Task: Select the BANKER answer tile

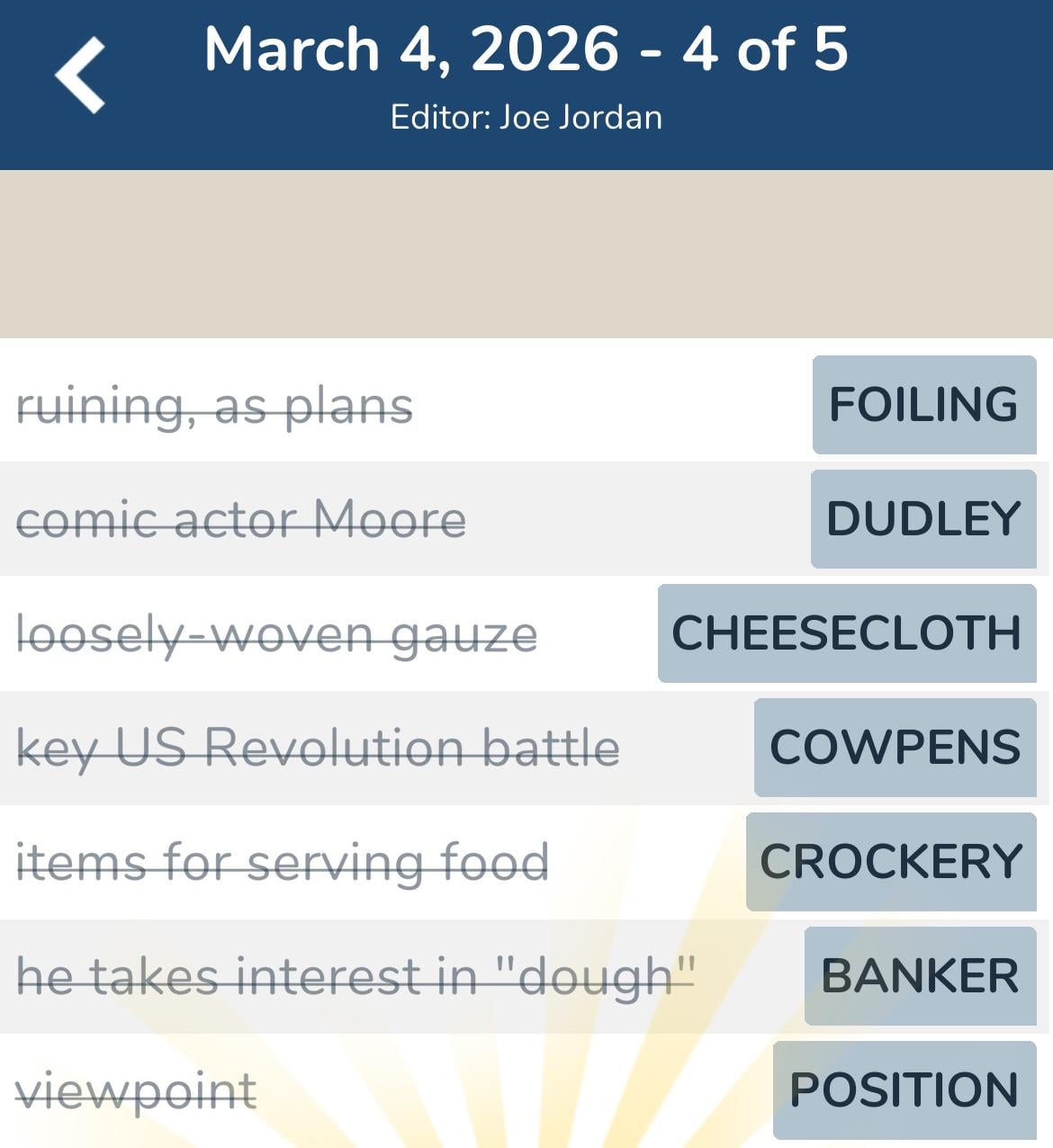Action: point(920,975)
